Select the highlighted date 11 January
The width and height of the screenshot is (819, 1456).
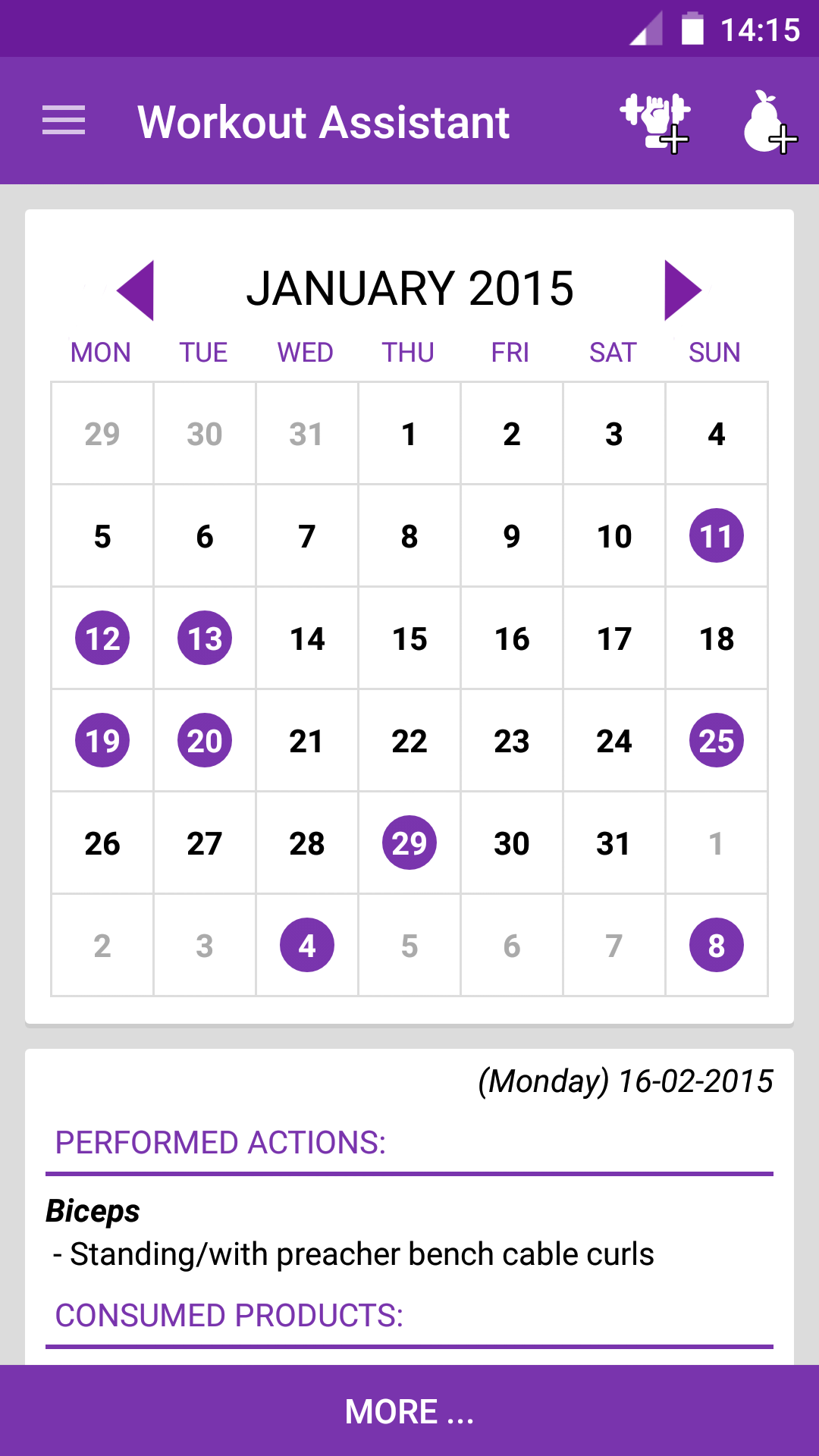point(716,535)
